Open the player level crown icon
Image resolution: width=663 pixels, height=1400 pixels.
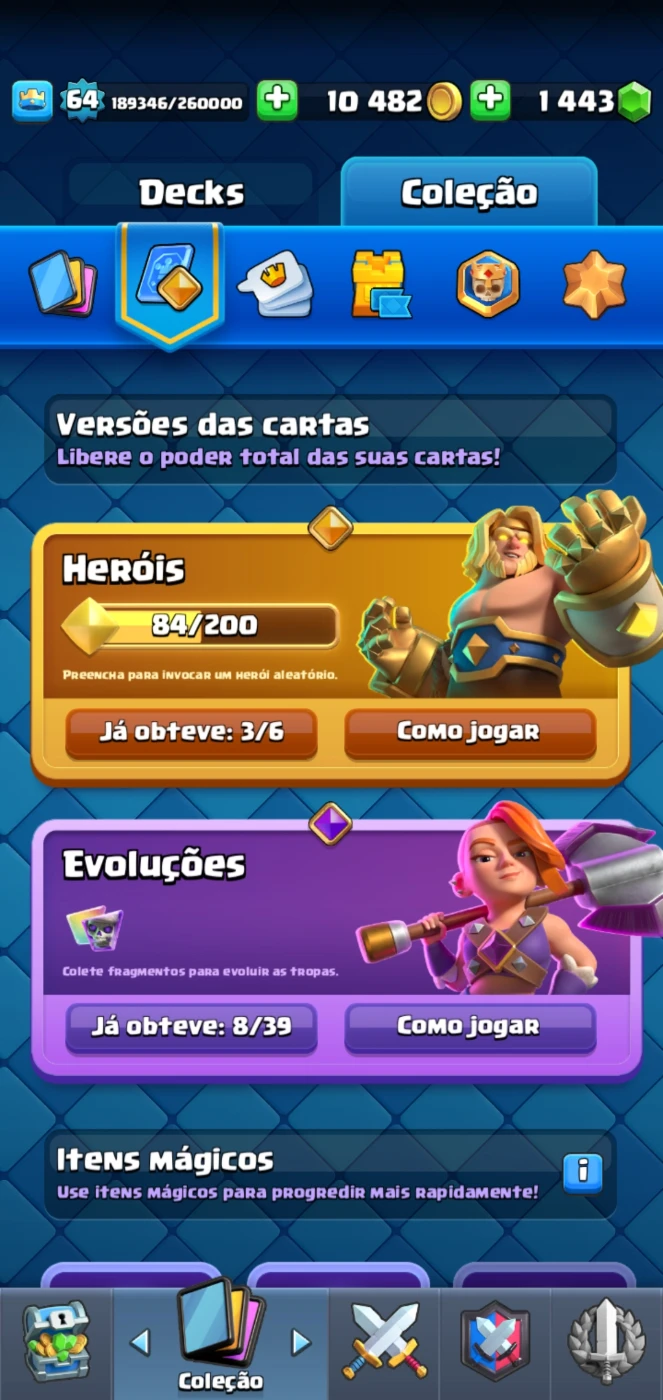click(31, 100)
